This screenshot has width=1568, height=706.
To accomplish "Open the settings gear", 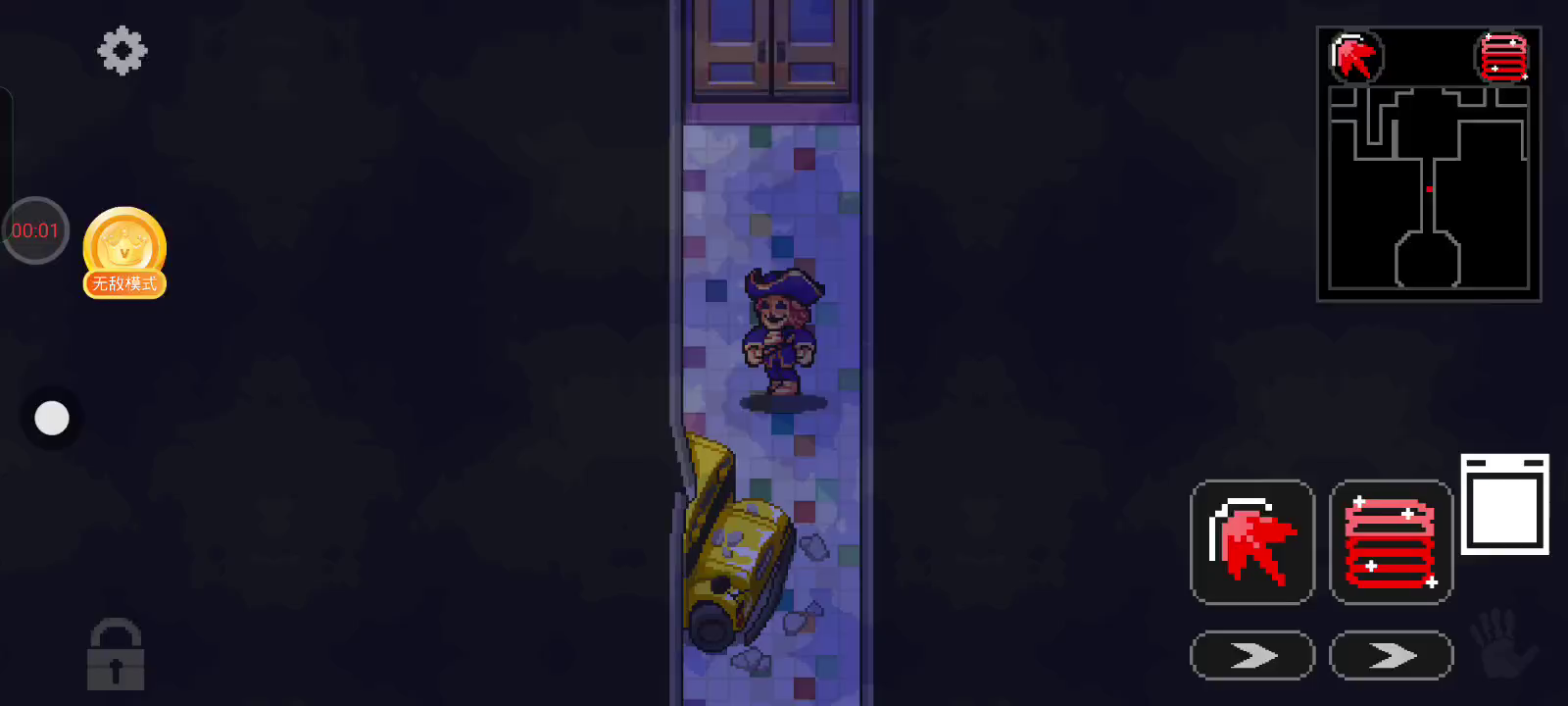I will coord(122,51).
